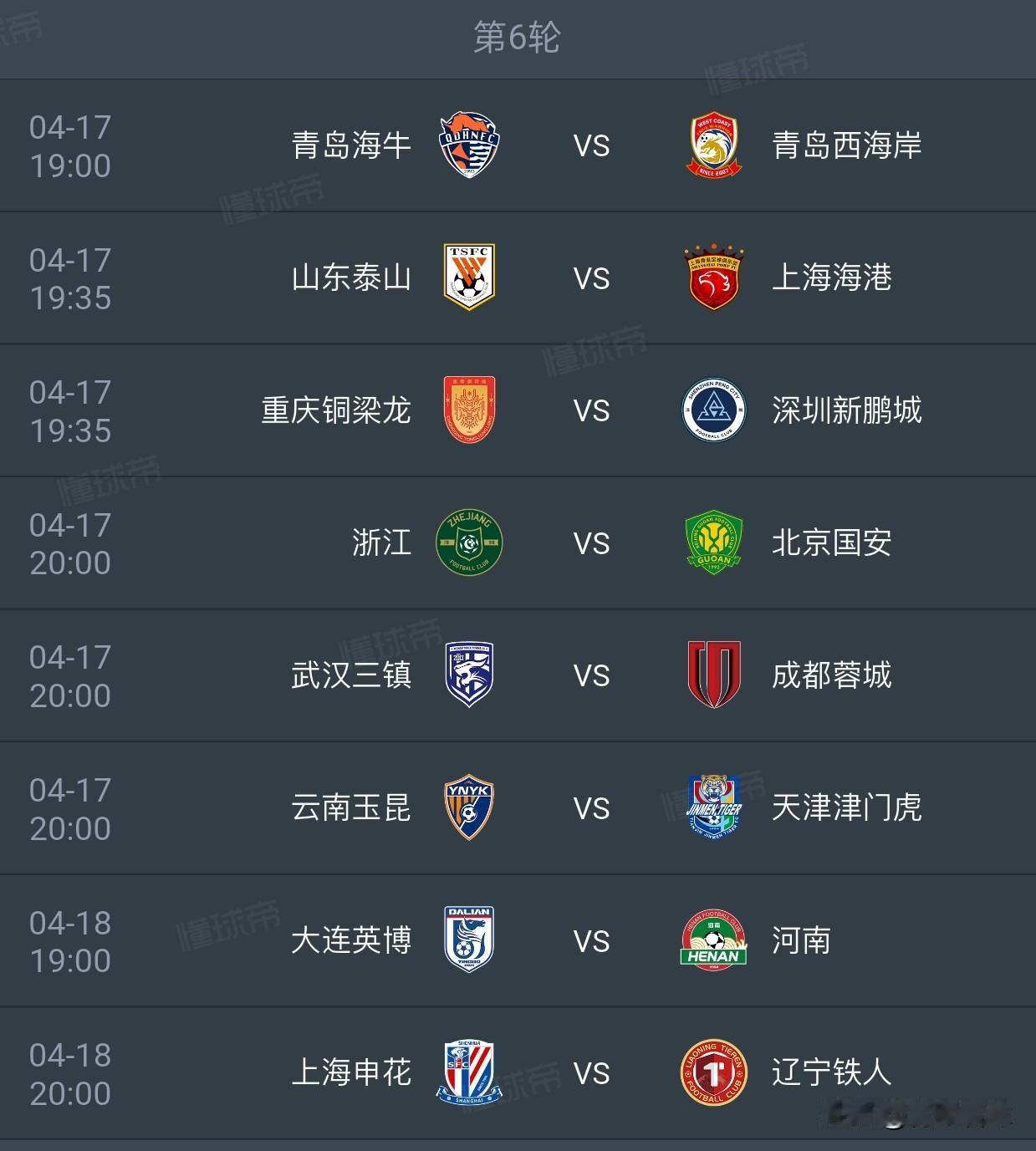Screen dimensions: 1036x1151
Task: Select the 青岛海牛 club crest
Action: pyautogui.click(x=468, y=144)
